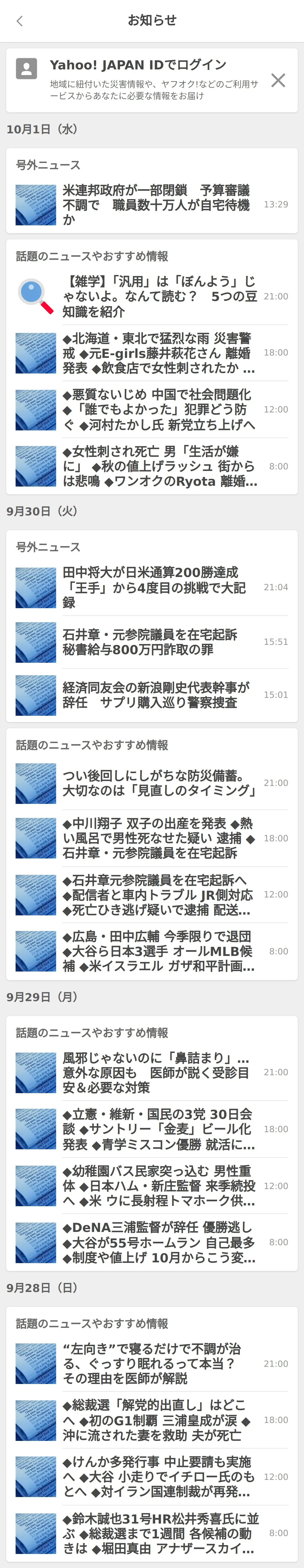Go back from the お知らせ screen

point(19,21)
